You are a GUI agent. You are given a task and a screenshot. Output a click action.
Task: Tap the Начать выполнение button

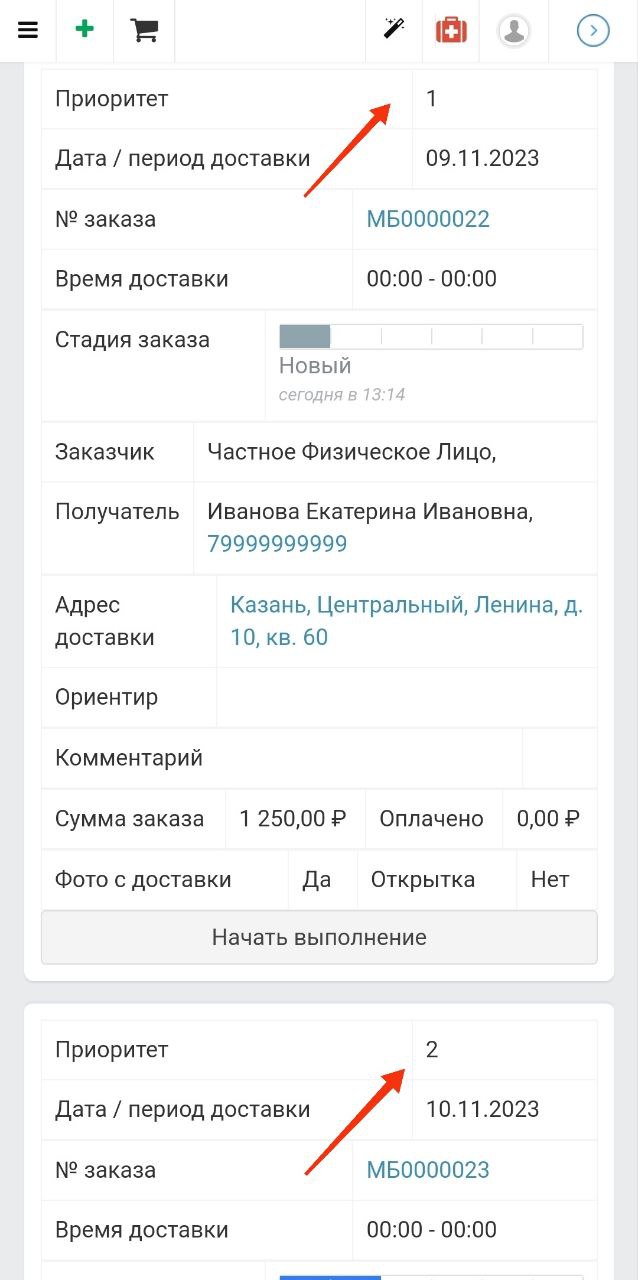319,937
